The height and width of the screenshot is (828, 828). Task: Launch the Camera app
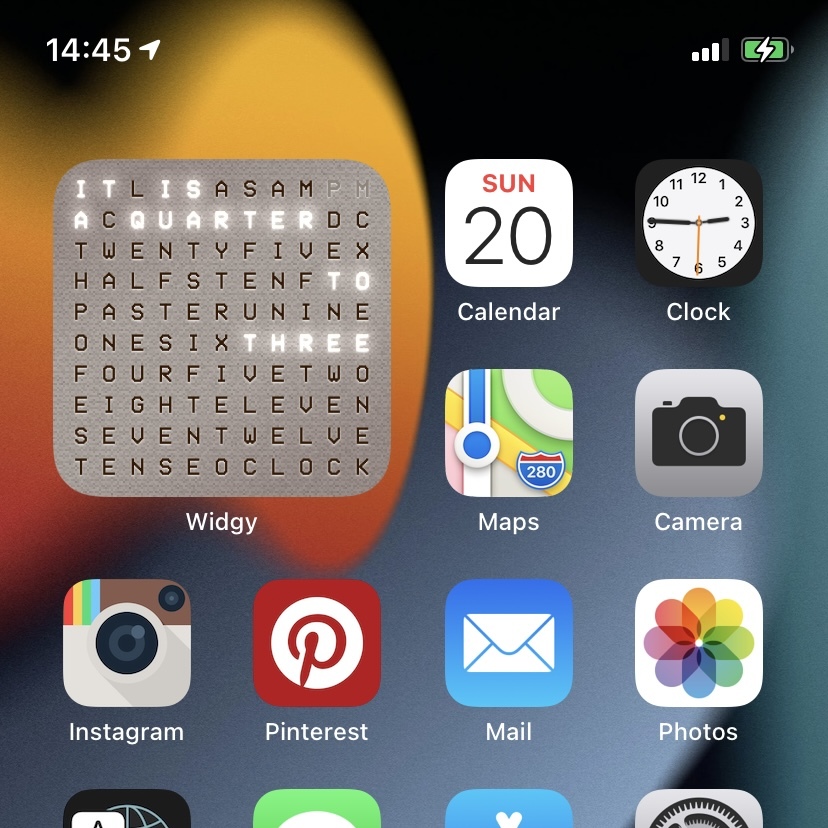point(698,433)
